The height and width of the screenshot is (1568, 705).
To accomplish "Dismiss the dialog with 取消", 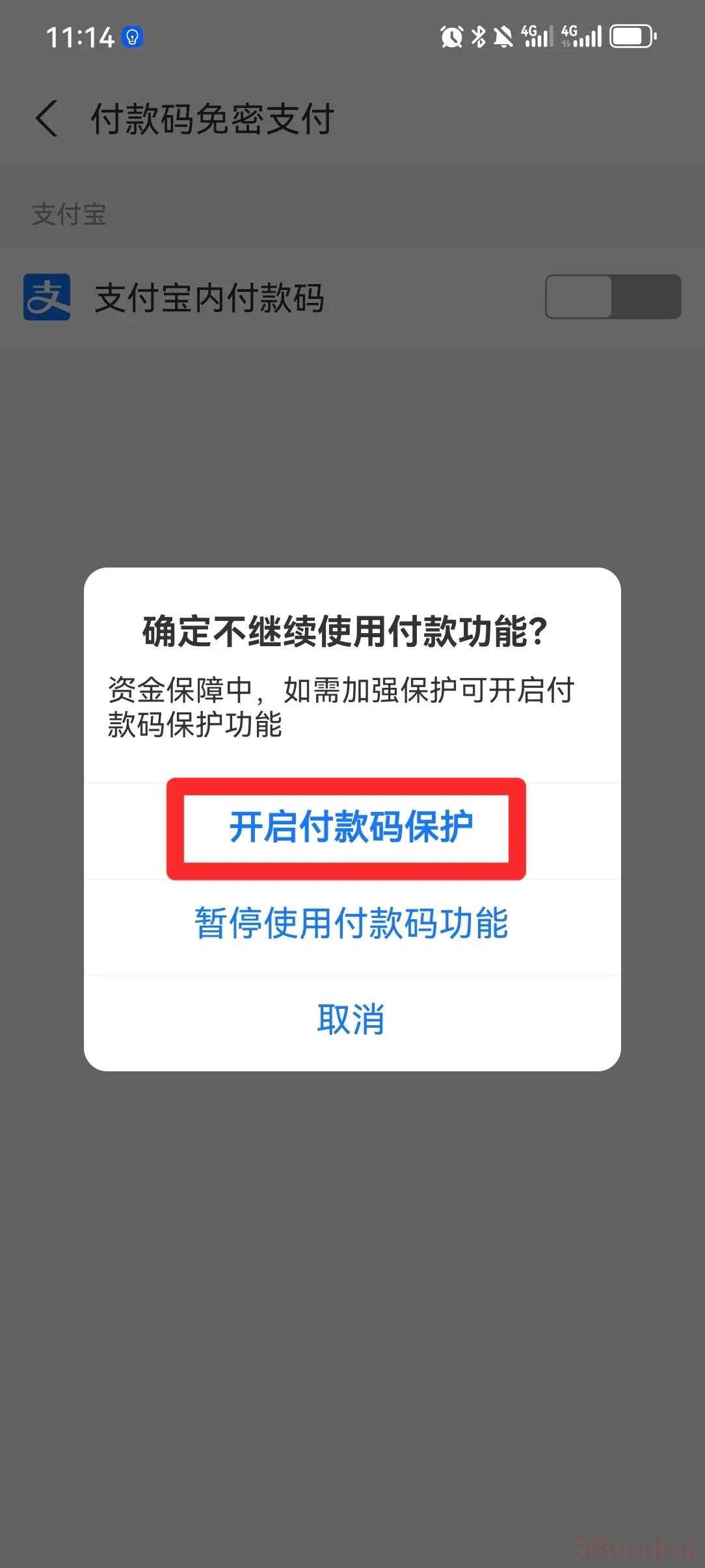I will (x=351, y=1019).
